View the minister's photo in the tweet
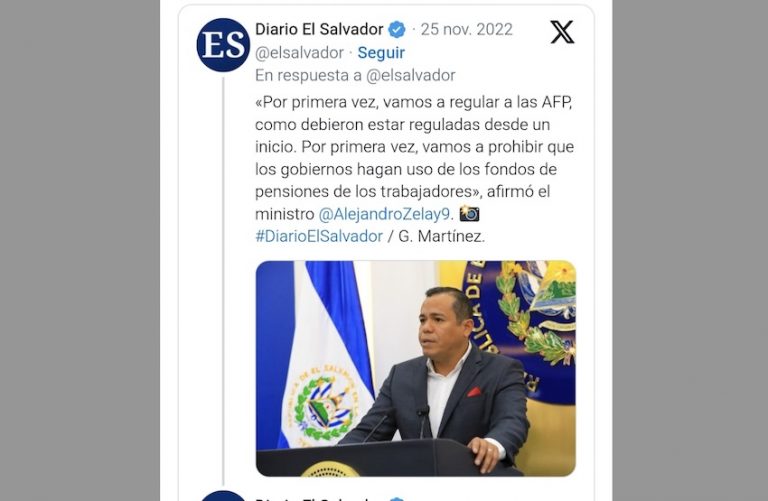Image resolution: width=768 pixels, height=501 pixels. tap(415, 368)
